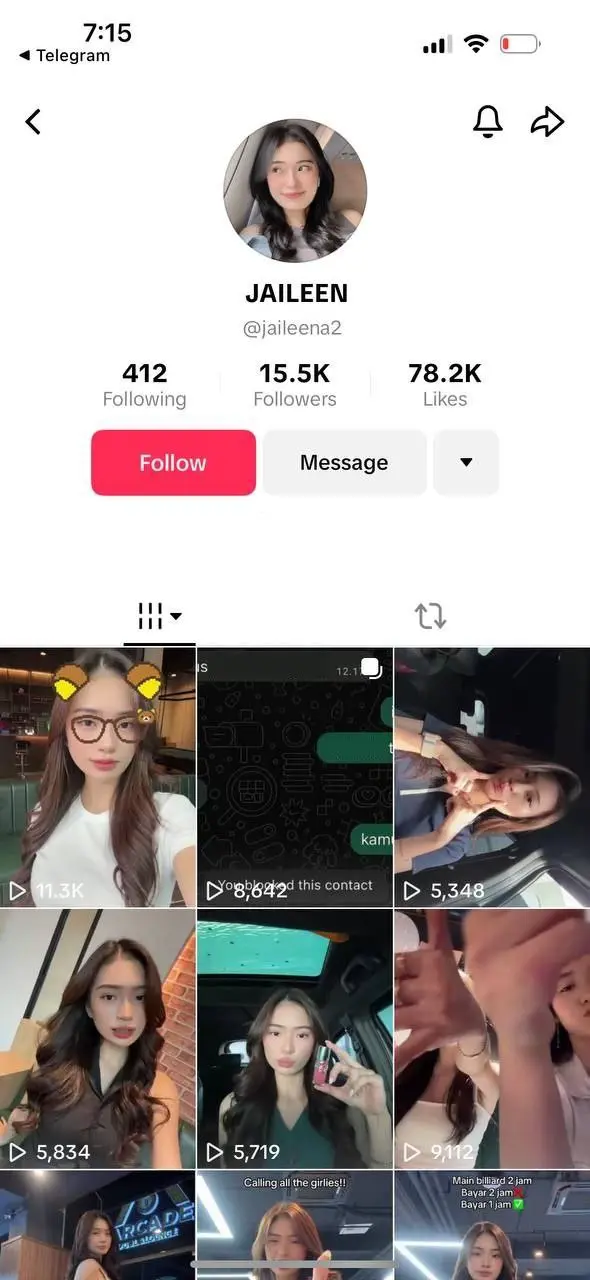Expand the suggested accounts dropdown arrow
Viewport: 590px width, 1280px height.
466,463
